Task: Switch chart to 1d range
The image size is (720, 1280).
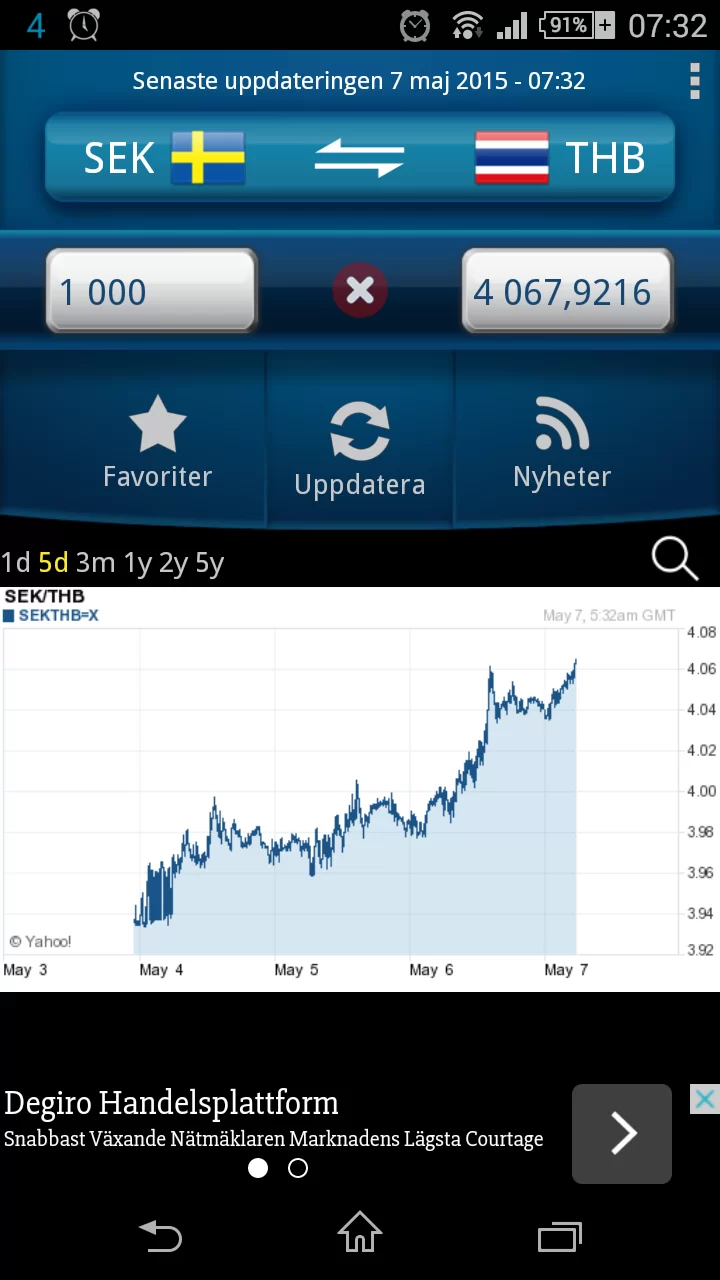Action: (x=17, y=562)
